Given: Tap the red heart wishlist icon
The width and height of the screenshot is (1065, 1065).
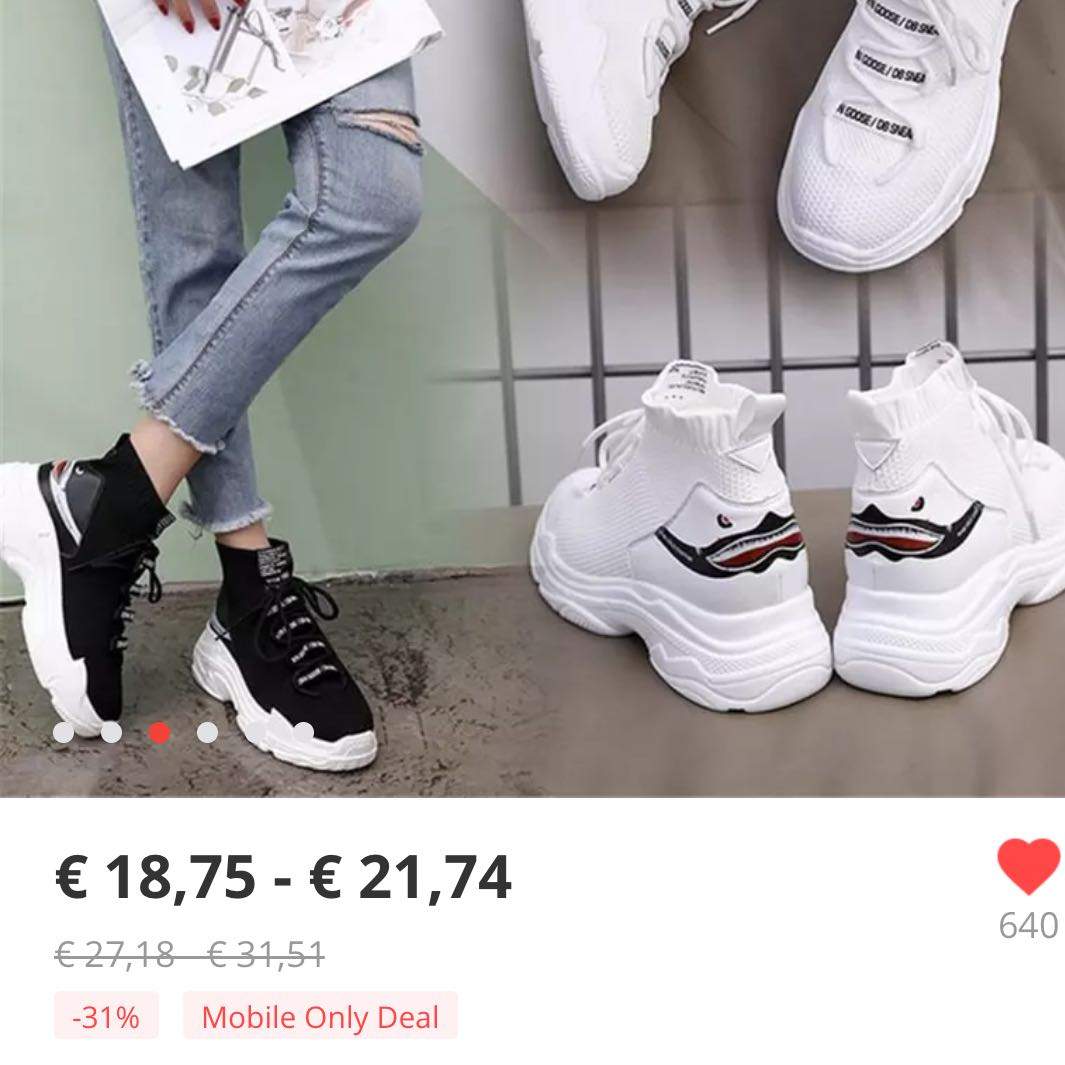Looking at the screenshot, I should (1028, 866).
